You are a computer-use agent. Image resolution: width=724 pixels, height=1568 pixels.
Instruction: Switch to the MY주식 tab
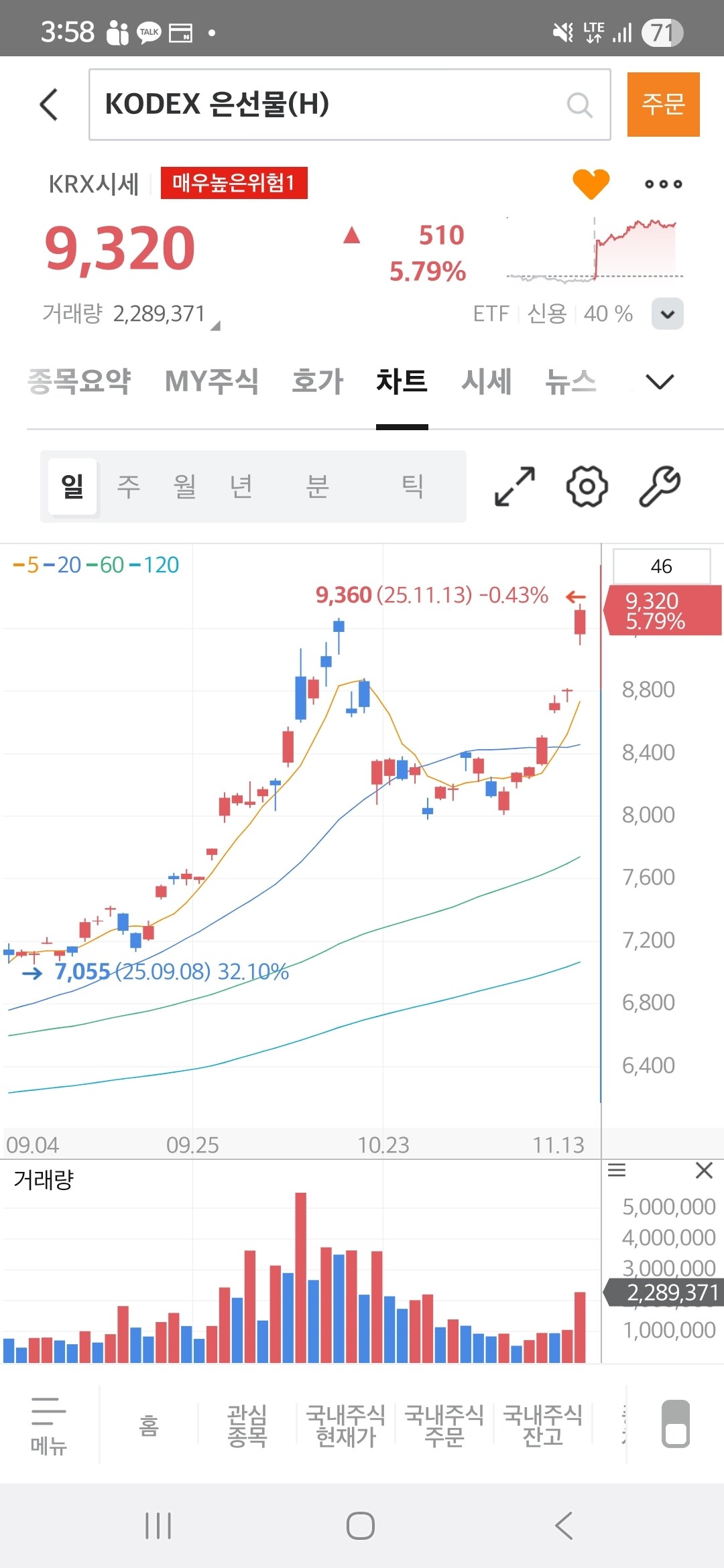[x=212, y=381]
